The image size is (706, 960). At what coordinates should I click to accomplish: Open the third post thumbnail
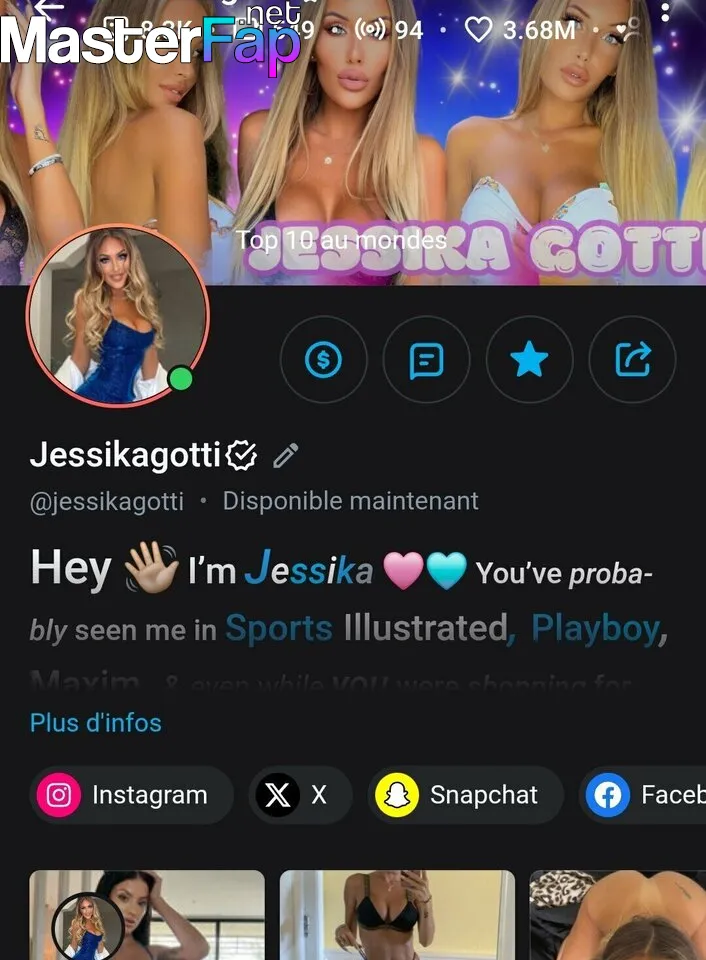coord(618,915)
